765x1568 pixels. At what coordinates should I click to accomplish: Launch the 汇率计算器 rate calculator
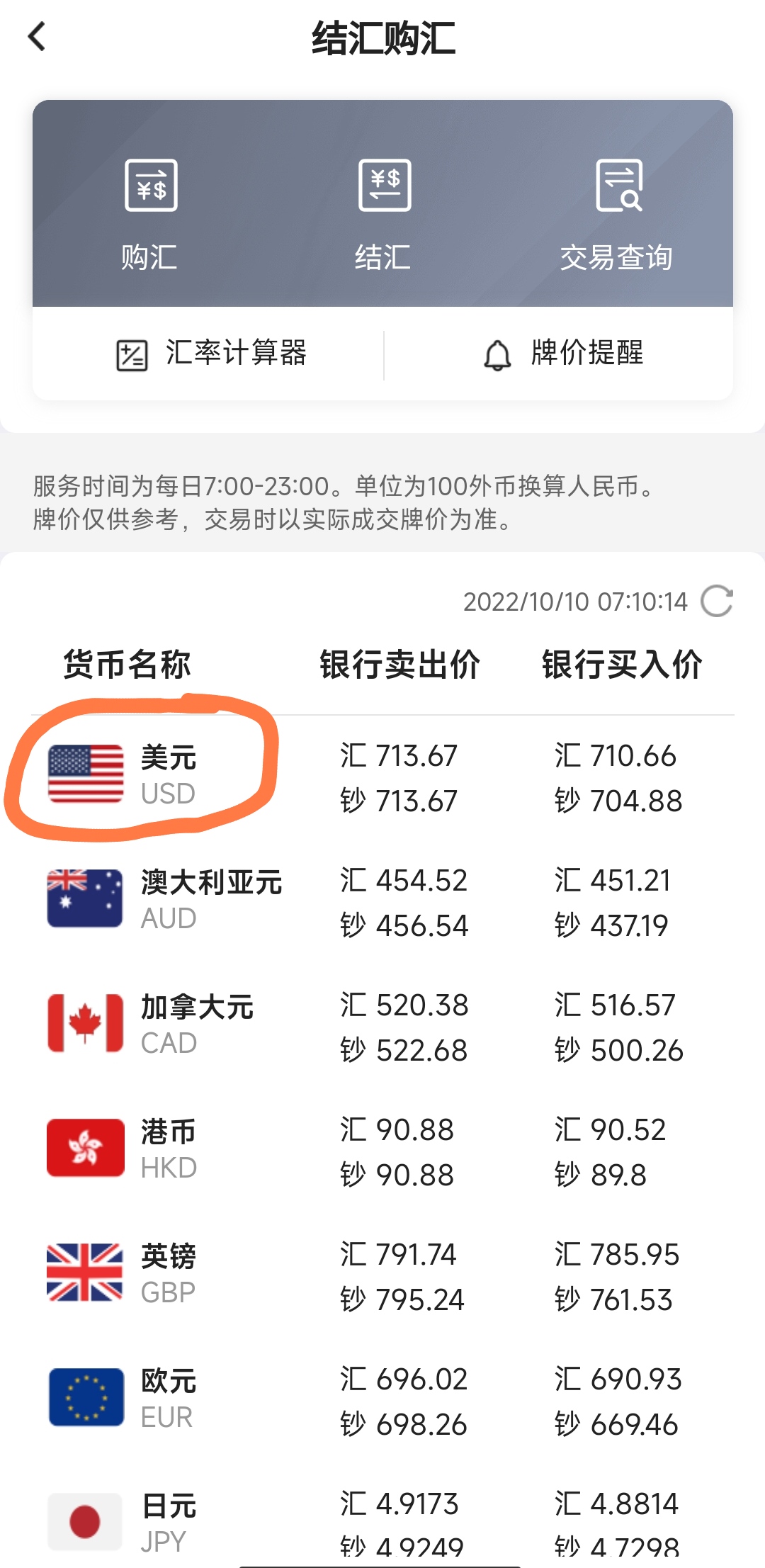[210, 354]
